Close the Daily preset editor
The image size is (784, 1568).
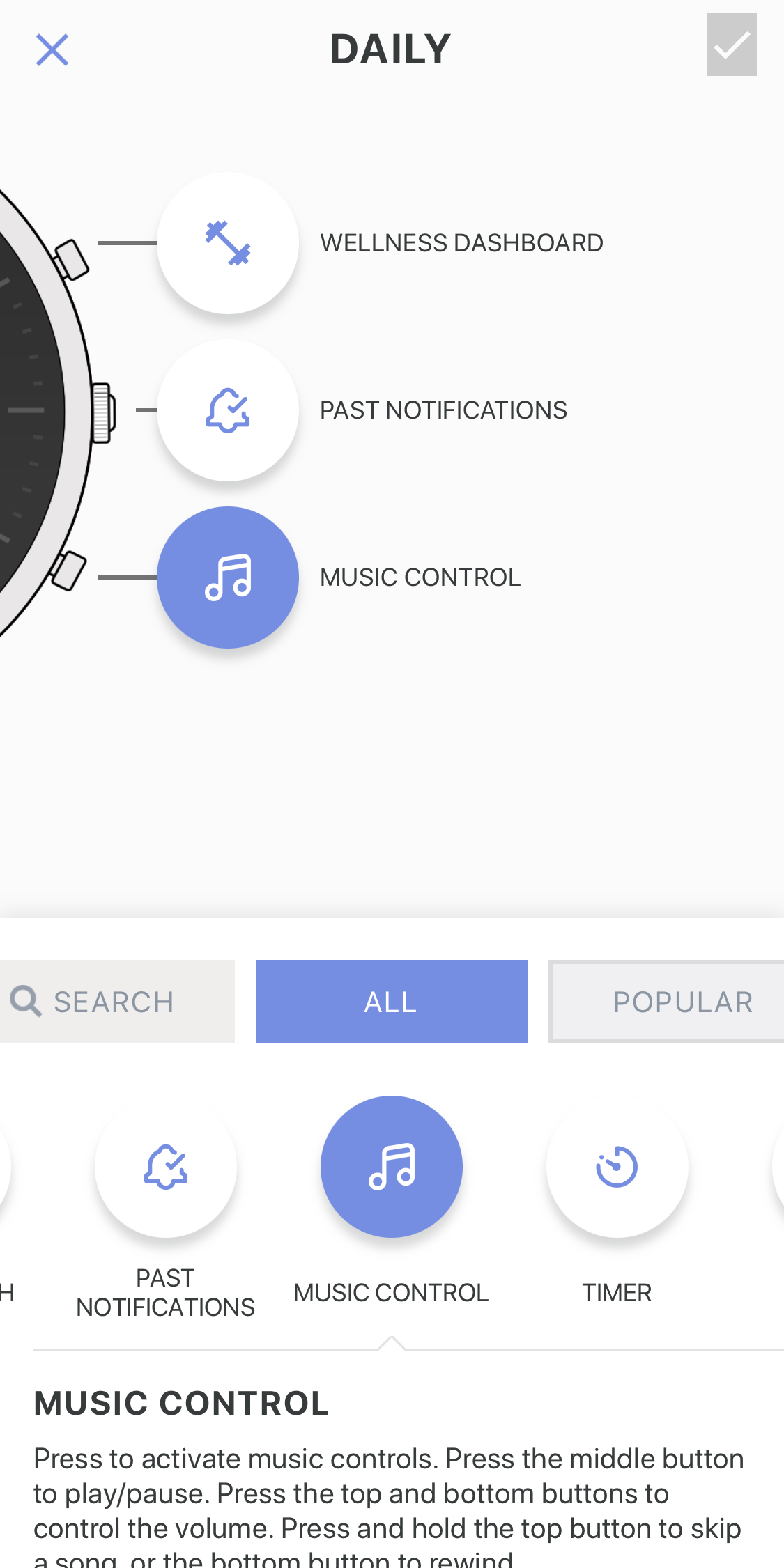click(52, 50)
